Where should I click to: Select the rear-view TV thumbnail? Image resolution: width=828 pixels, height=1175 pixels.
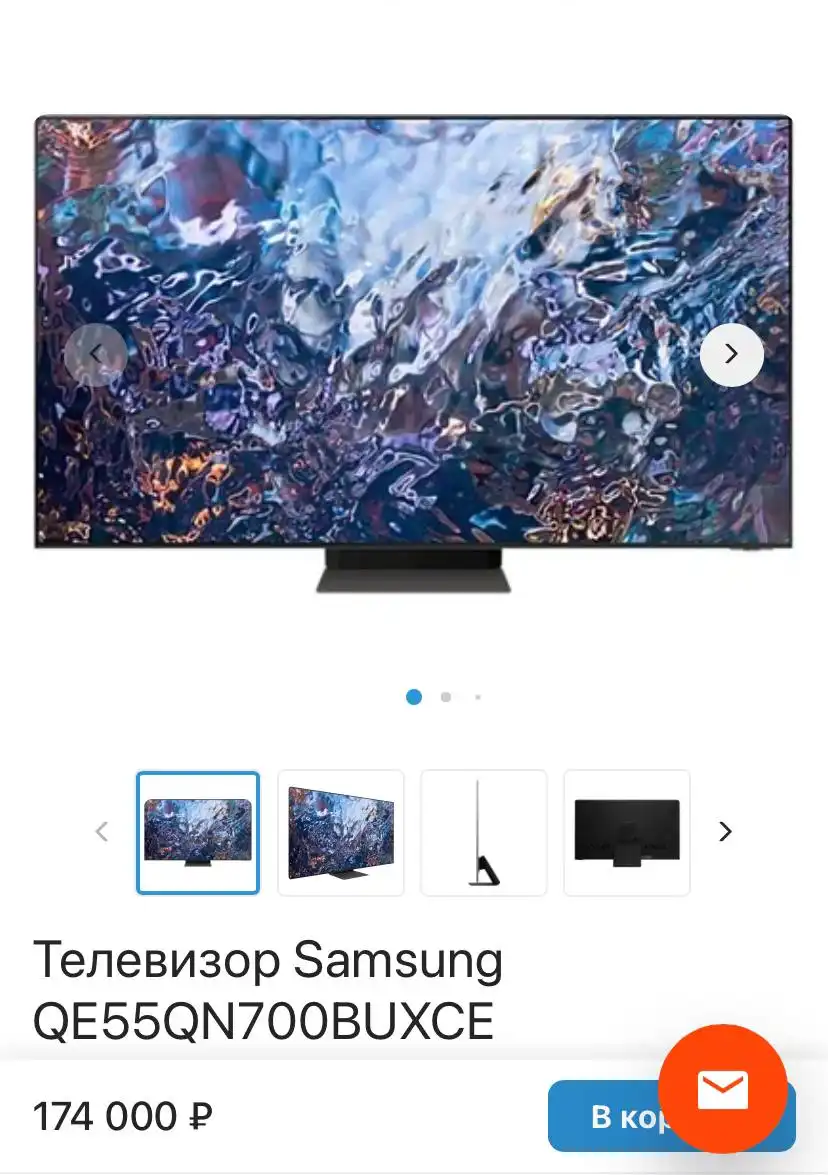[x=627, y=832]
